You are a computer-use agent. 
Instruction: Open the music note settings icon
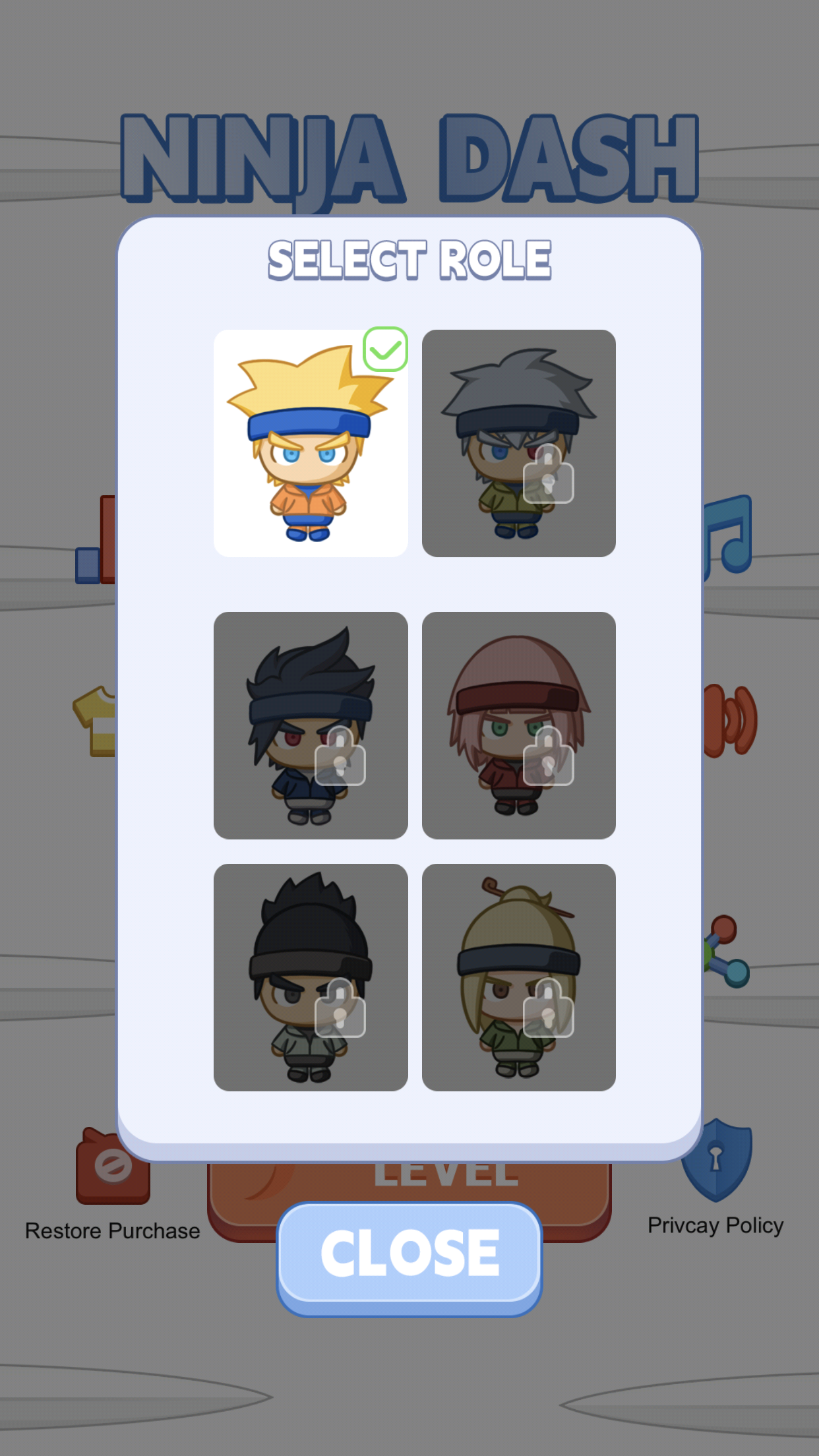click(727, 534)
